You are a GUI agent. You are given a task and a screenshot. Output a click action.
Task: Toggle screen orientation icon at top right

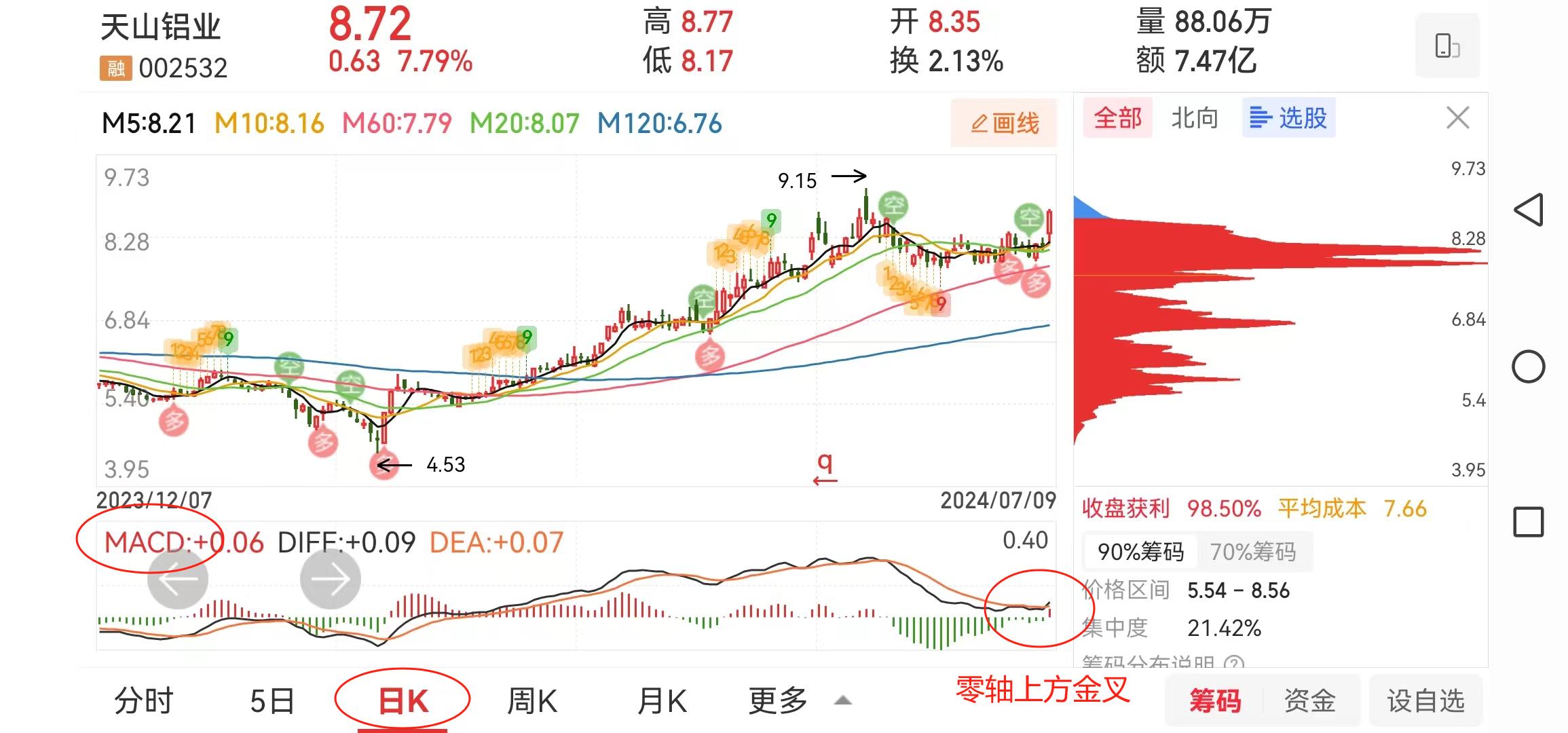pos(1447,46)
